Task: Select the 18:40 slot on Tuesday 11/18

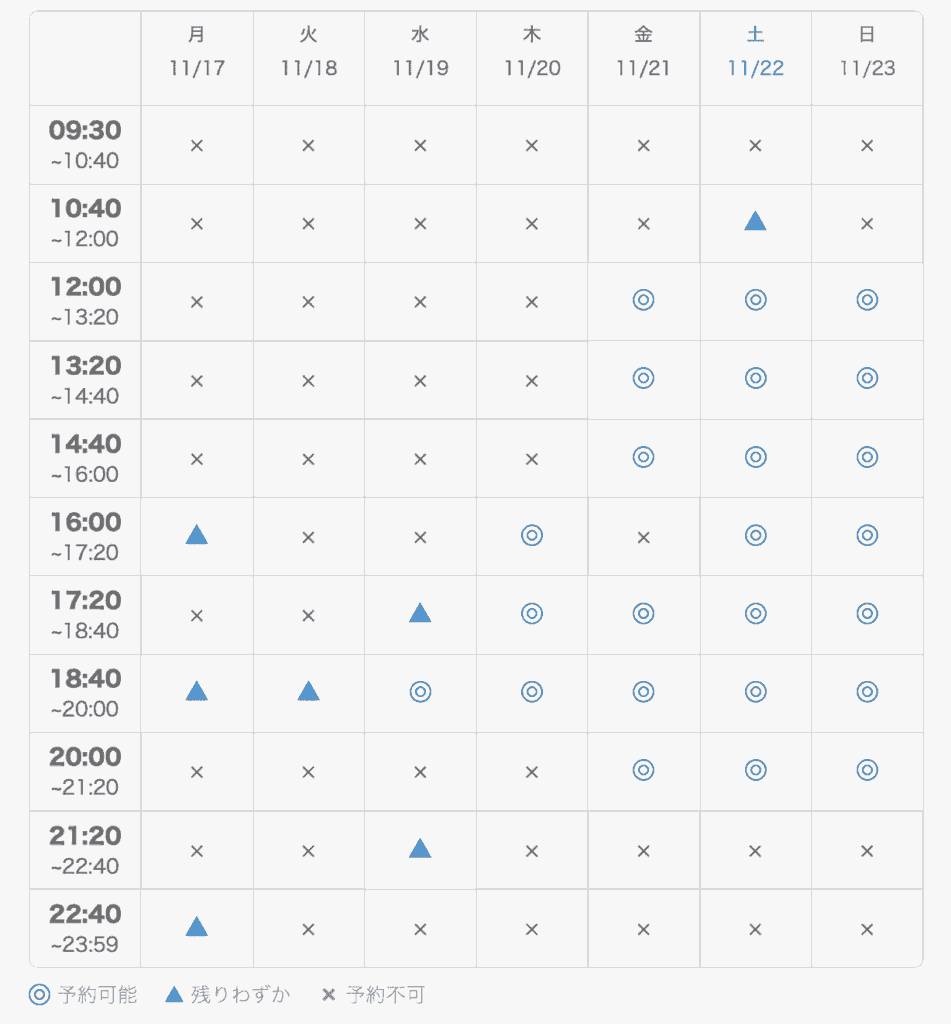Action: 308,691
